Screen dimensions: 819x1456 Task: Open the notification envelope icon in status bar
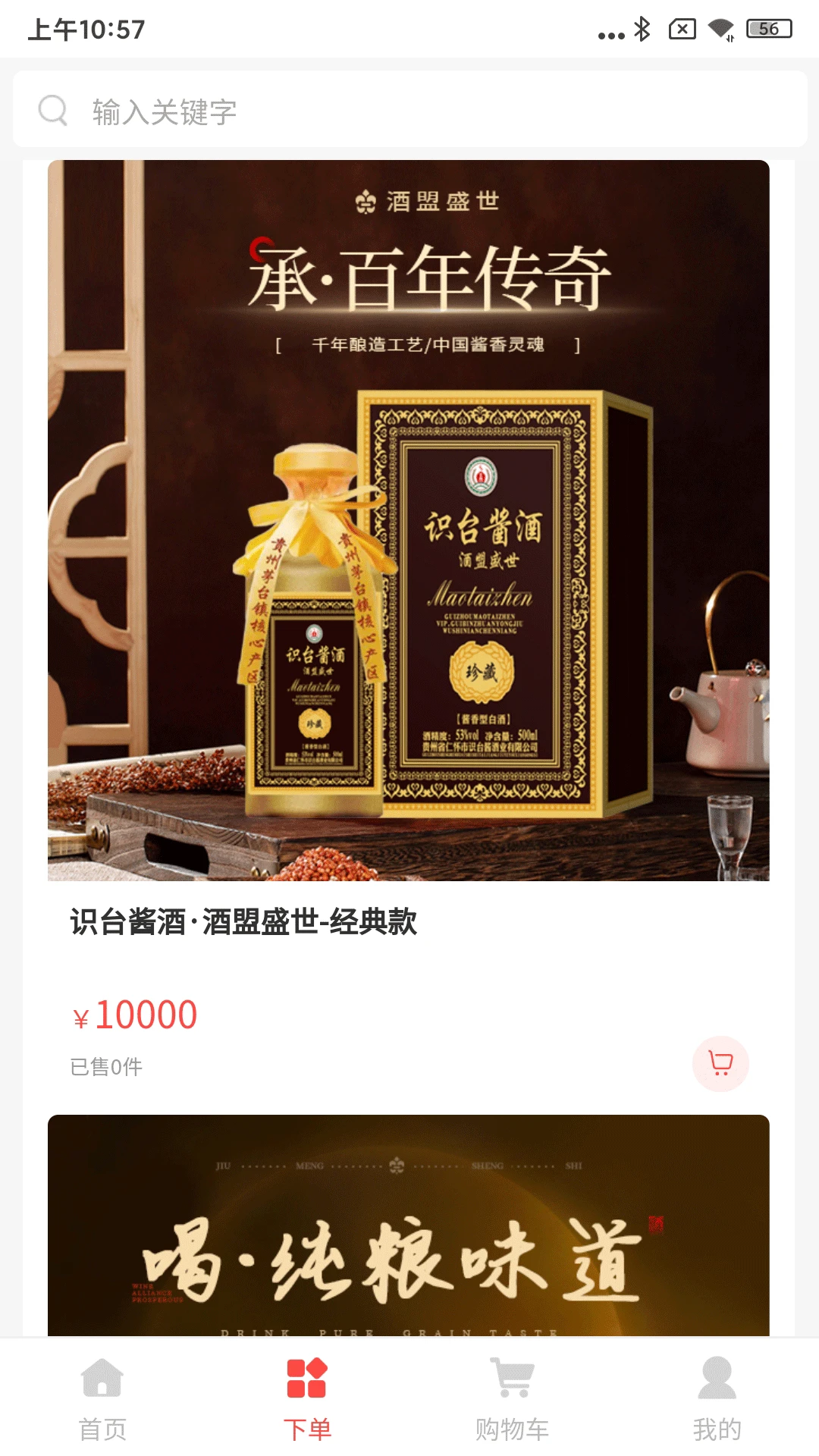(681, 29)
